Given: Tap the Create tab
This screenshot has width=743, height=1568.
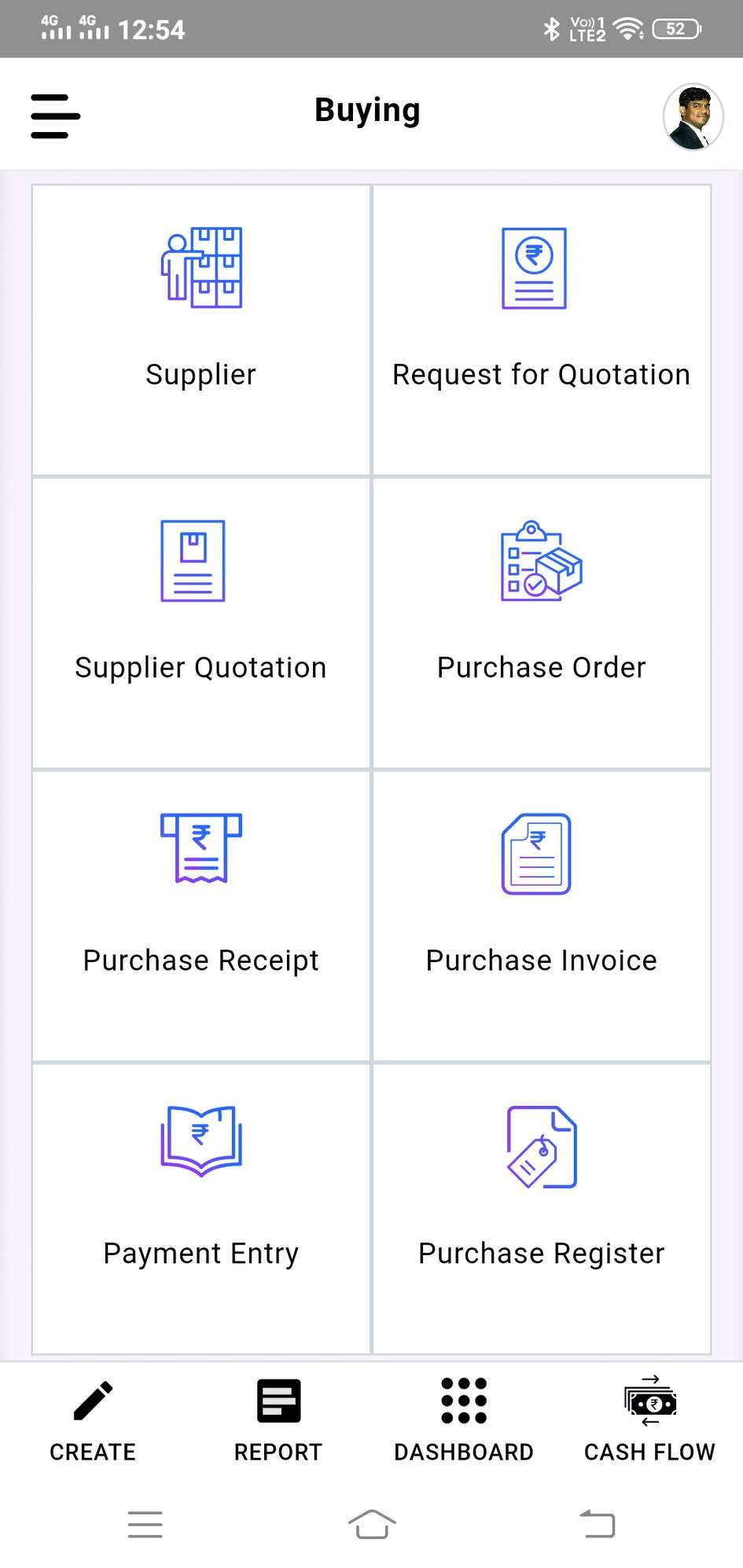Looking at the screenshot, I should pos(93,1419).
